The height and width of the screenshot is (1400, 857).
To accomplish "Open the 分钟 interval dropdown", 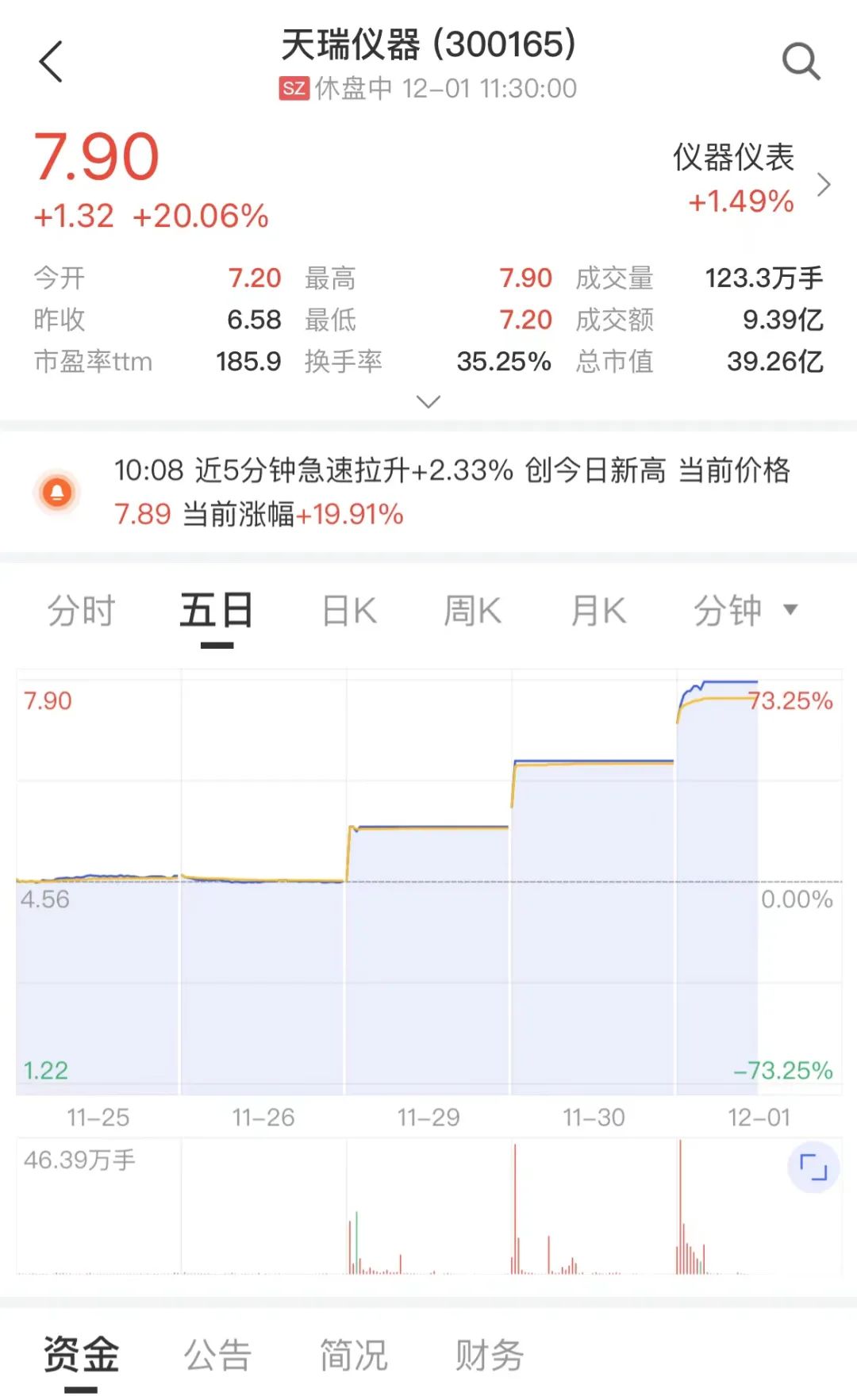I will click(x=744, y=612).
